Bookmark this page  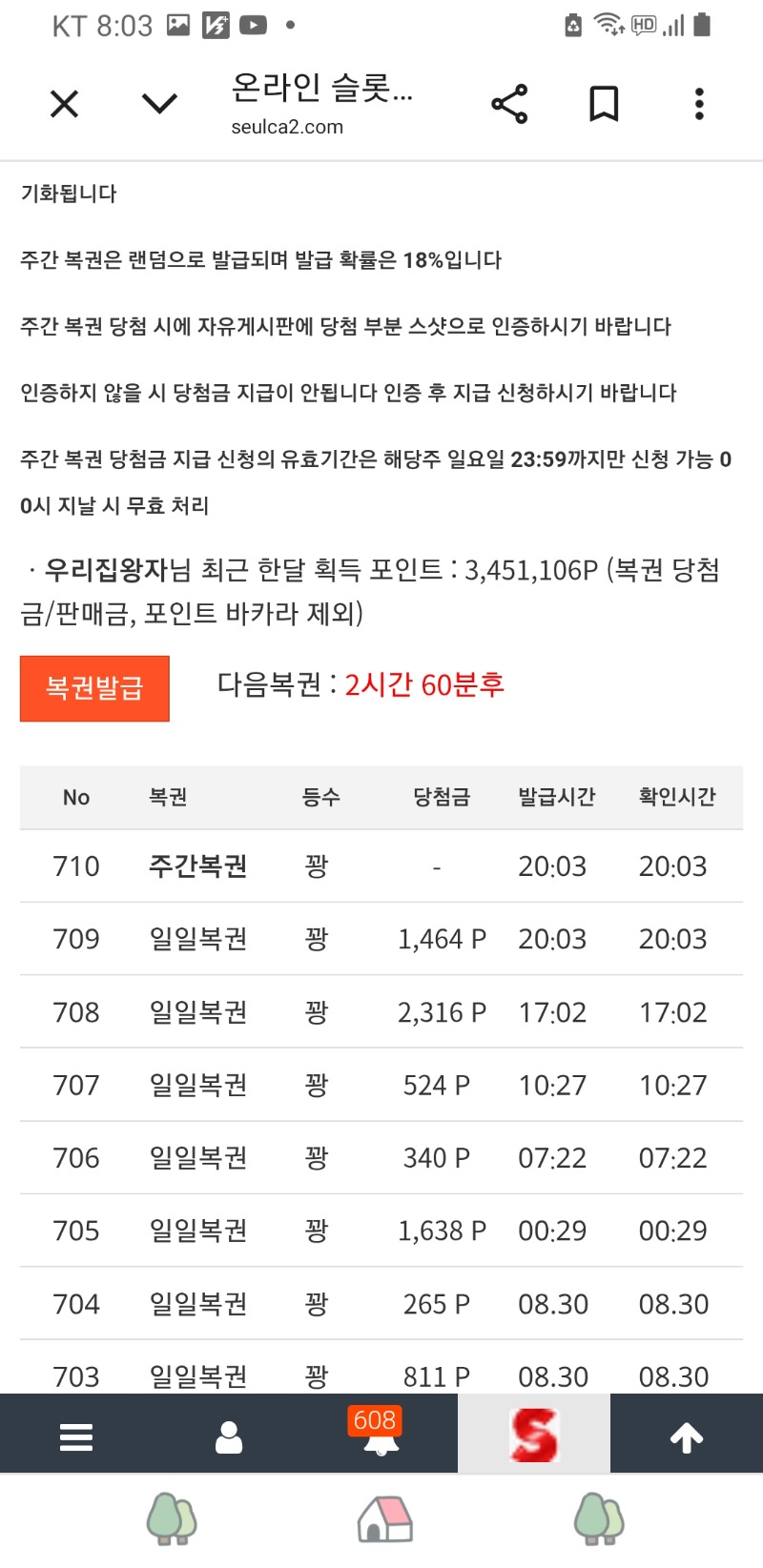point(604,103)
